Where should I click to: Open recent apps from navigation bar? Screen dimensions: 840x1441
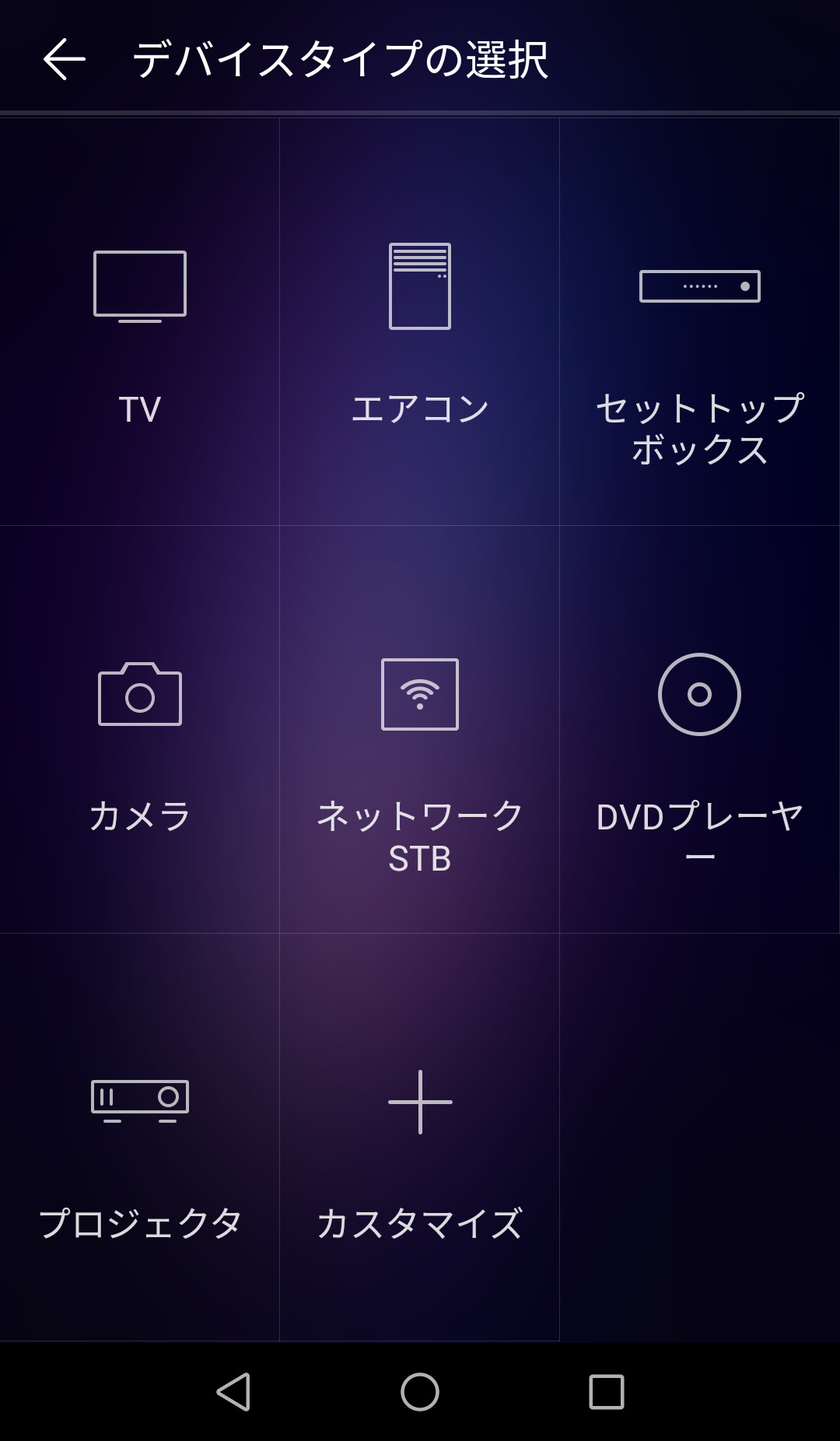607,1392
